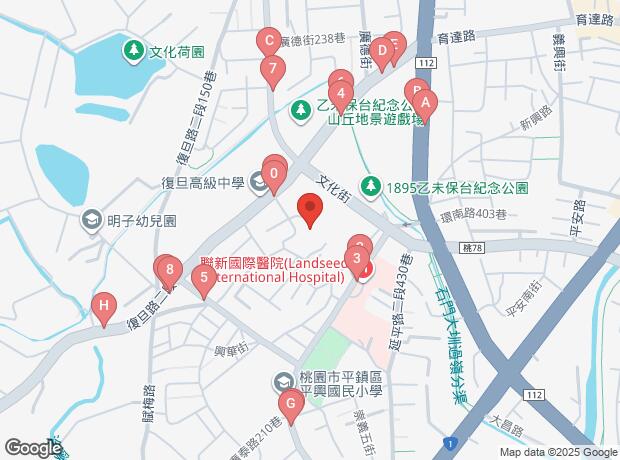Image resolution: width=620 pixels, height=460 pixels.
Task: Open map marker 8
Action: [171, 270]
